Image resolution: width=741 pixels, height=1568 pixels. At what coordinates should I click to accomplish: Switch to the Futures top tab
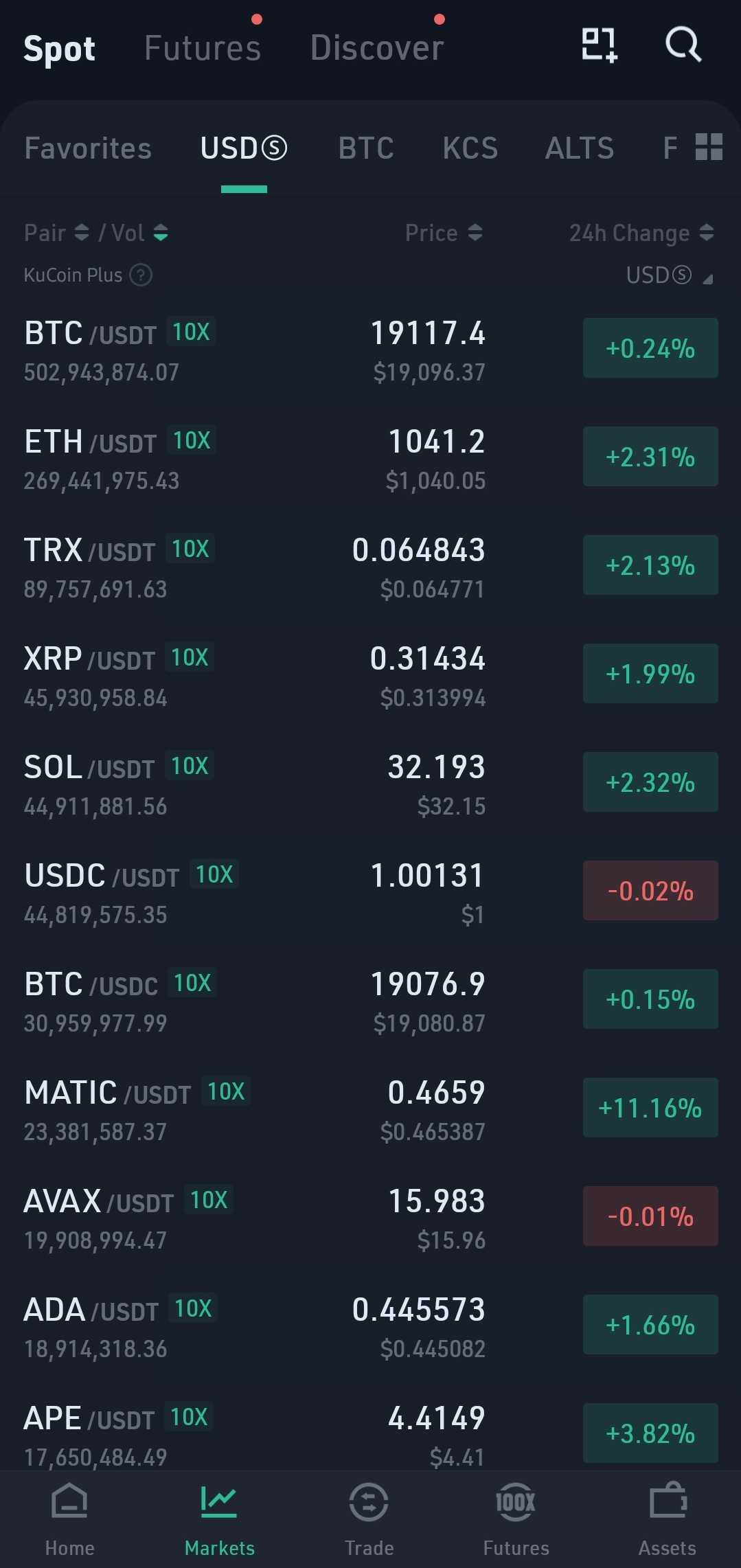tap(203, 48)
